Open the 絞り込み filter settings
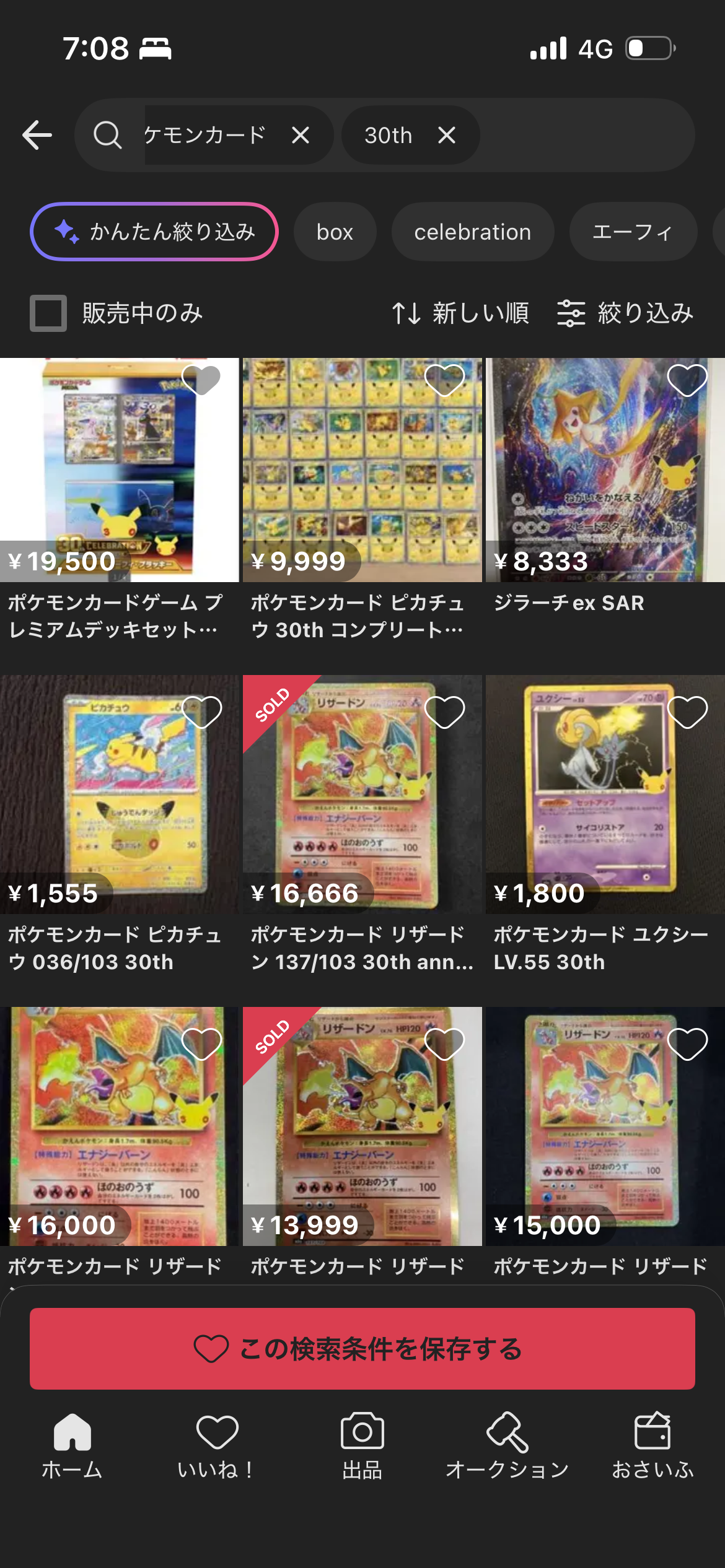 tap(625, 313)
